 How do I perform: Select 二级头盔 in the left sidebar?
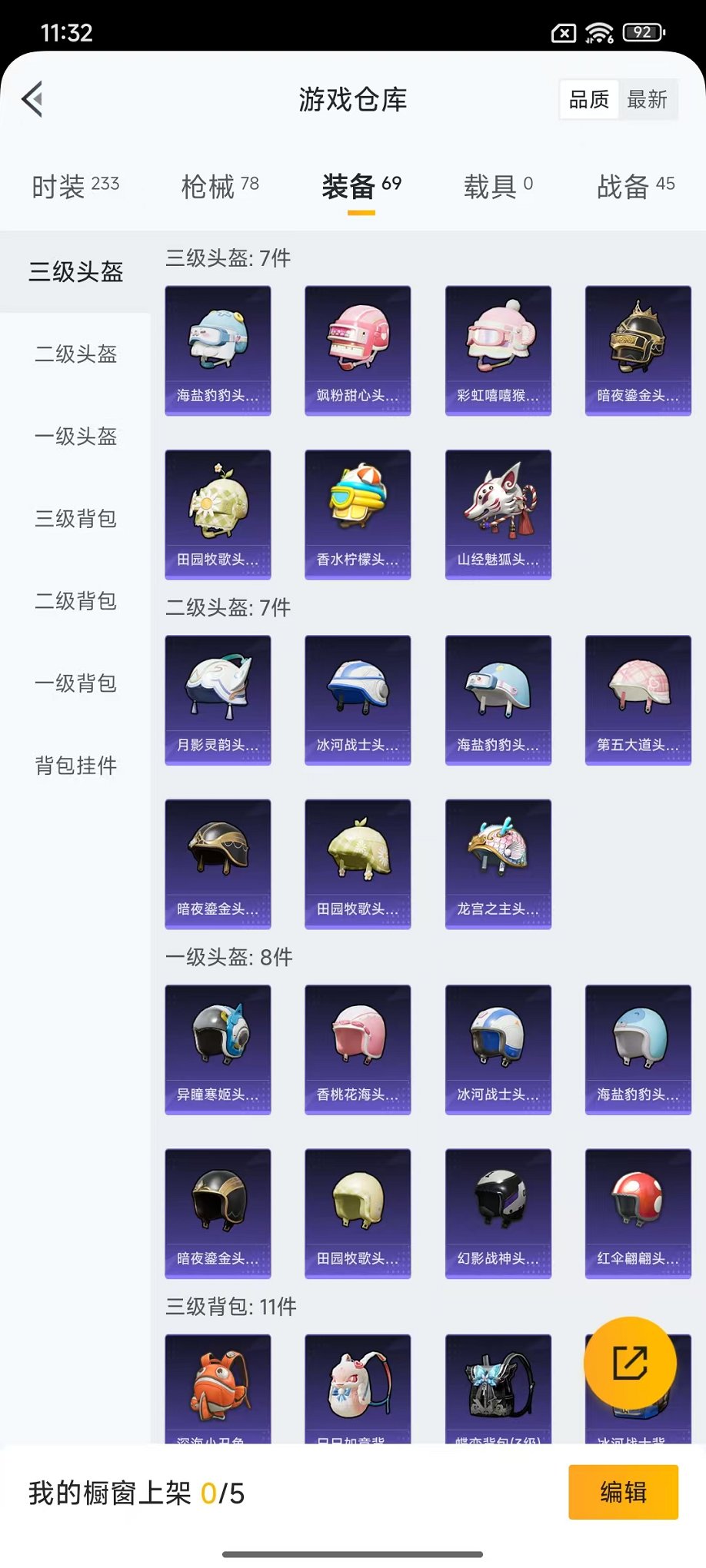coord(75,355)
